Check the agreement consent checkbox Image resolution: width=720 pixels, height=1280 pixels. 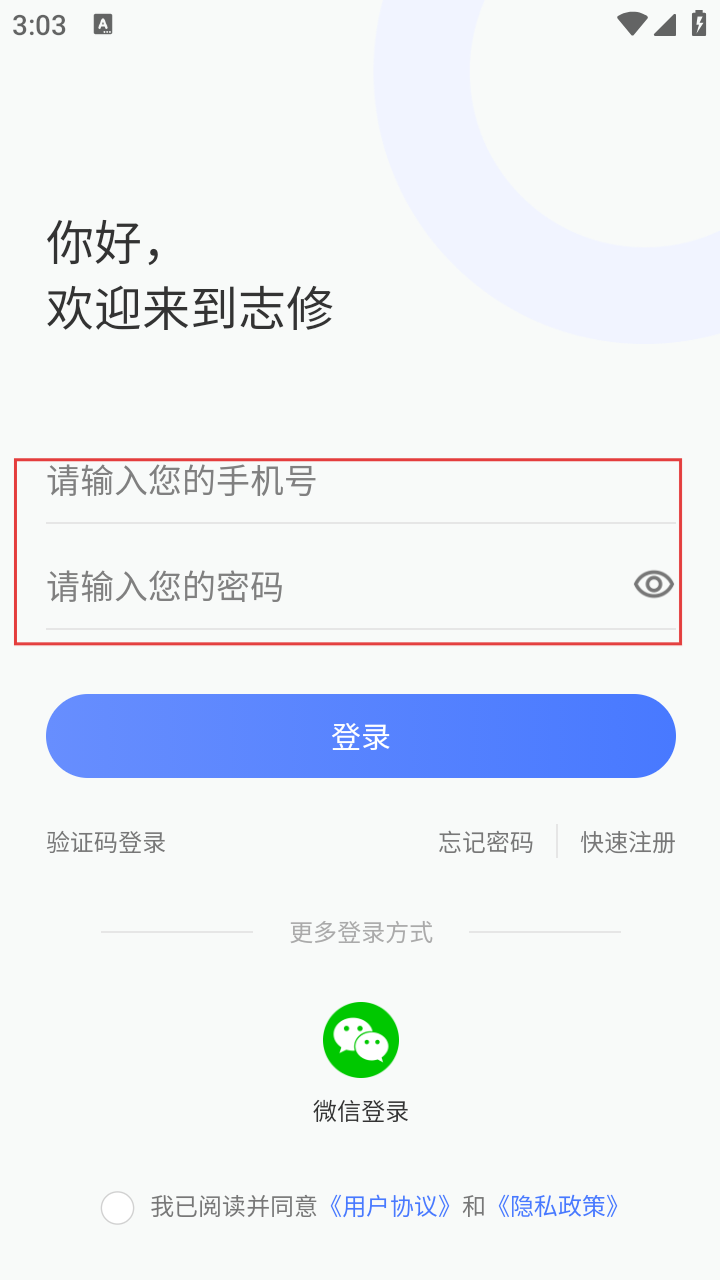pyautogui.click(x=118, y=1208)
